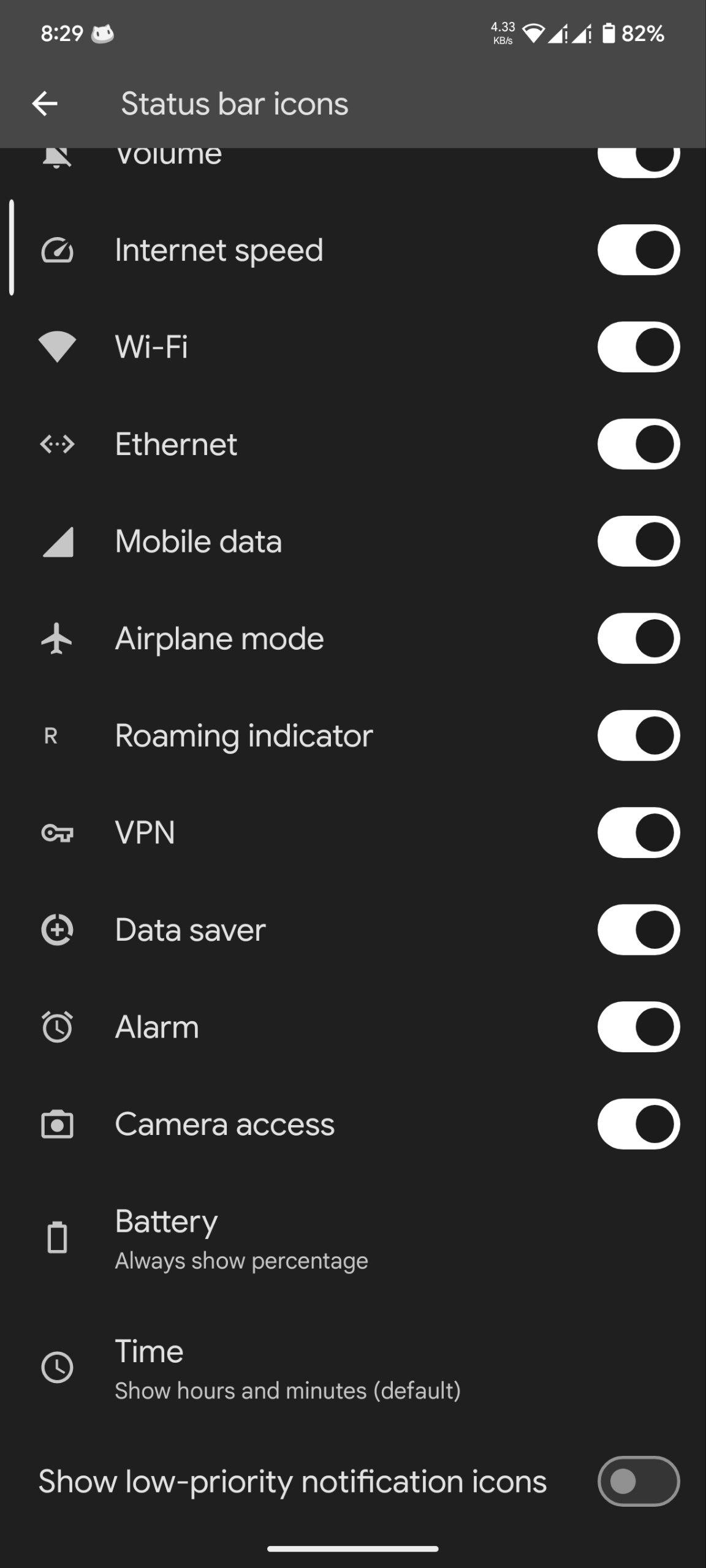706x1568 pixels.
Task: Switch off the Camera access icon
Action: click(638, 1125)
